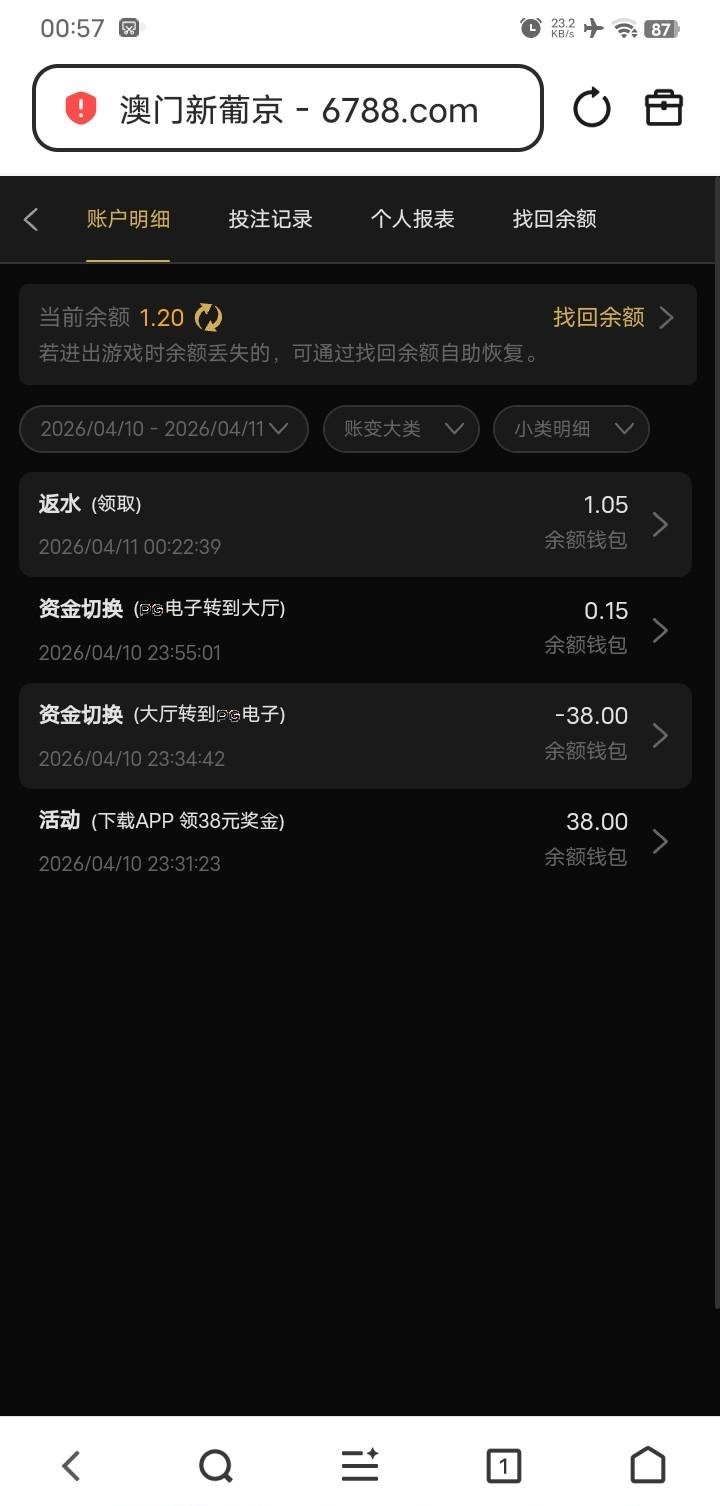Open the browser tab switcher
720x1506 pixels.
(x=503, y=1466)
